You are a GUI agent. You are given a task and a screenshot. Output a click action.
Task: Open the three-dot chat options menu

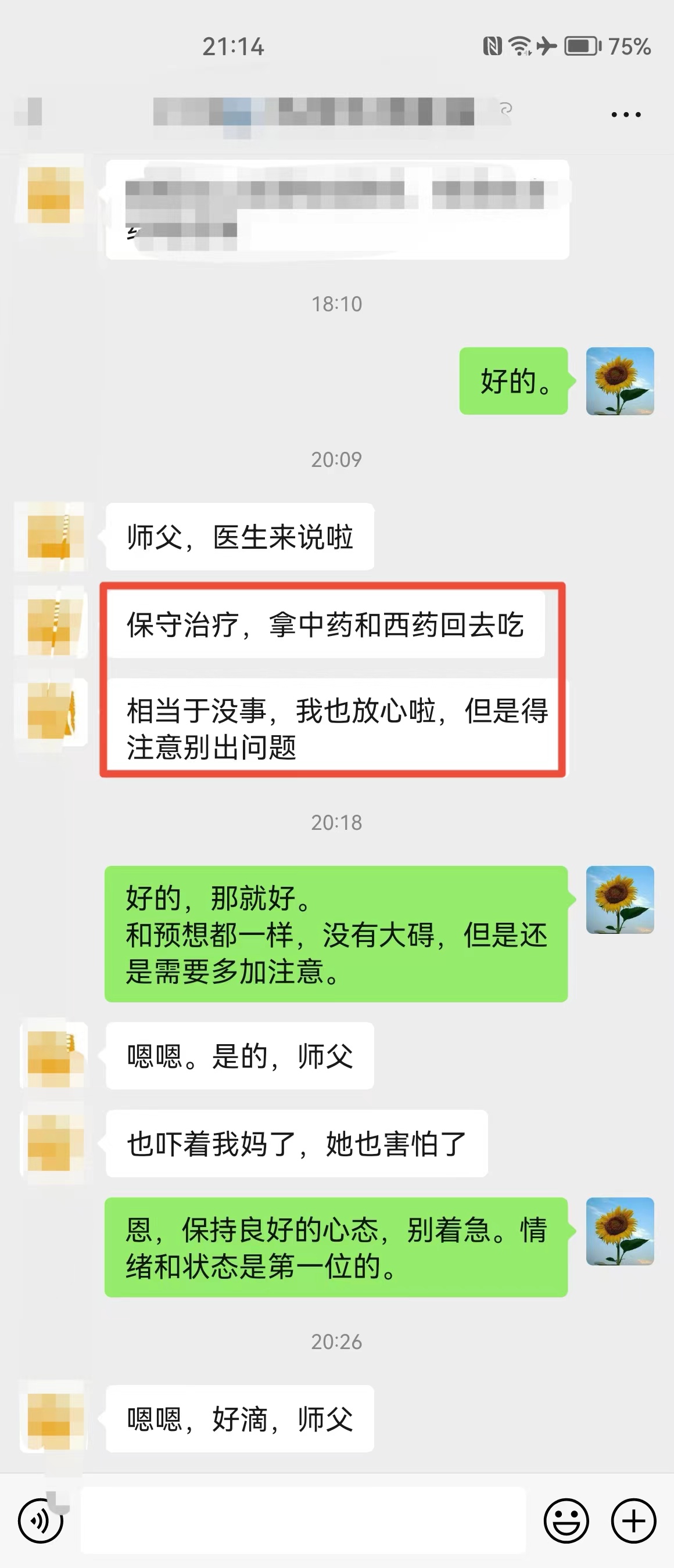(626, 114)
